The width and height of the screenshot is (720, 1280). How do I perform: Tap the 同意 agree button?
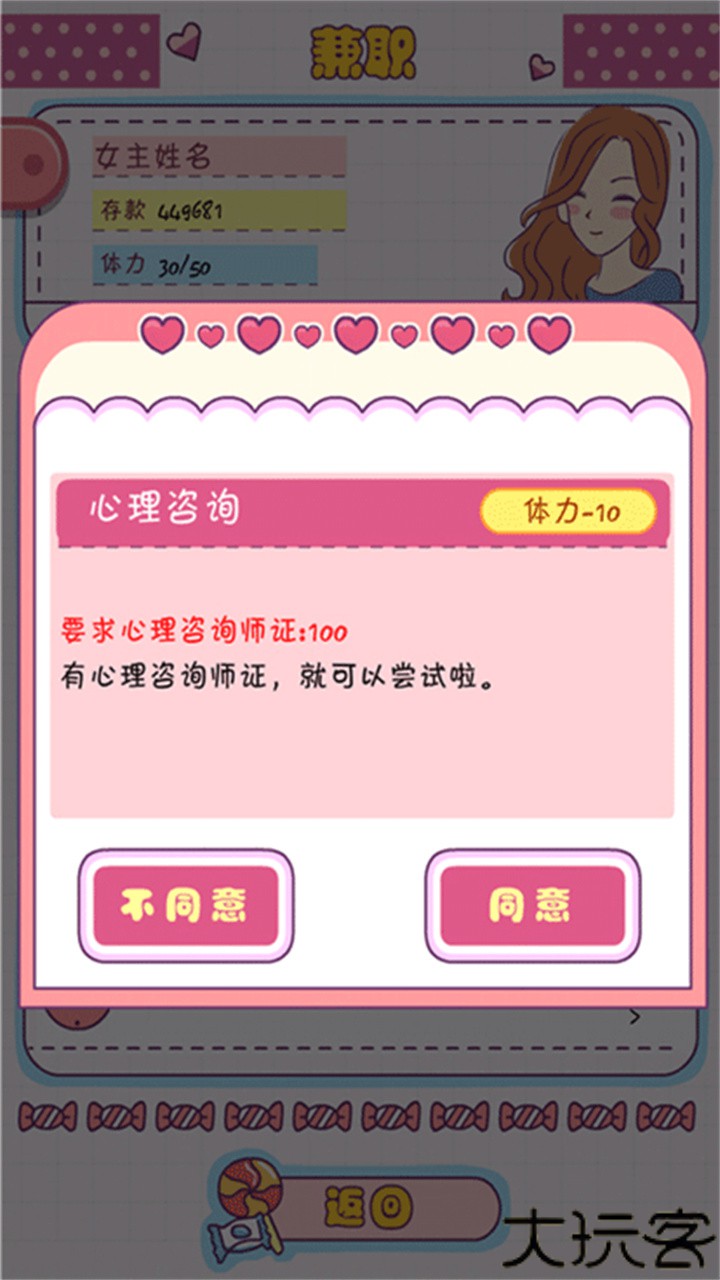tap(530, 908)
